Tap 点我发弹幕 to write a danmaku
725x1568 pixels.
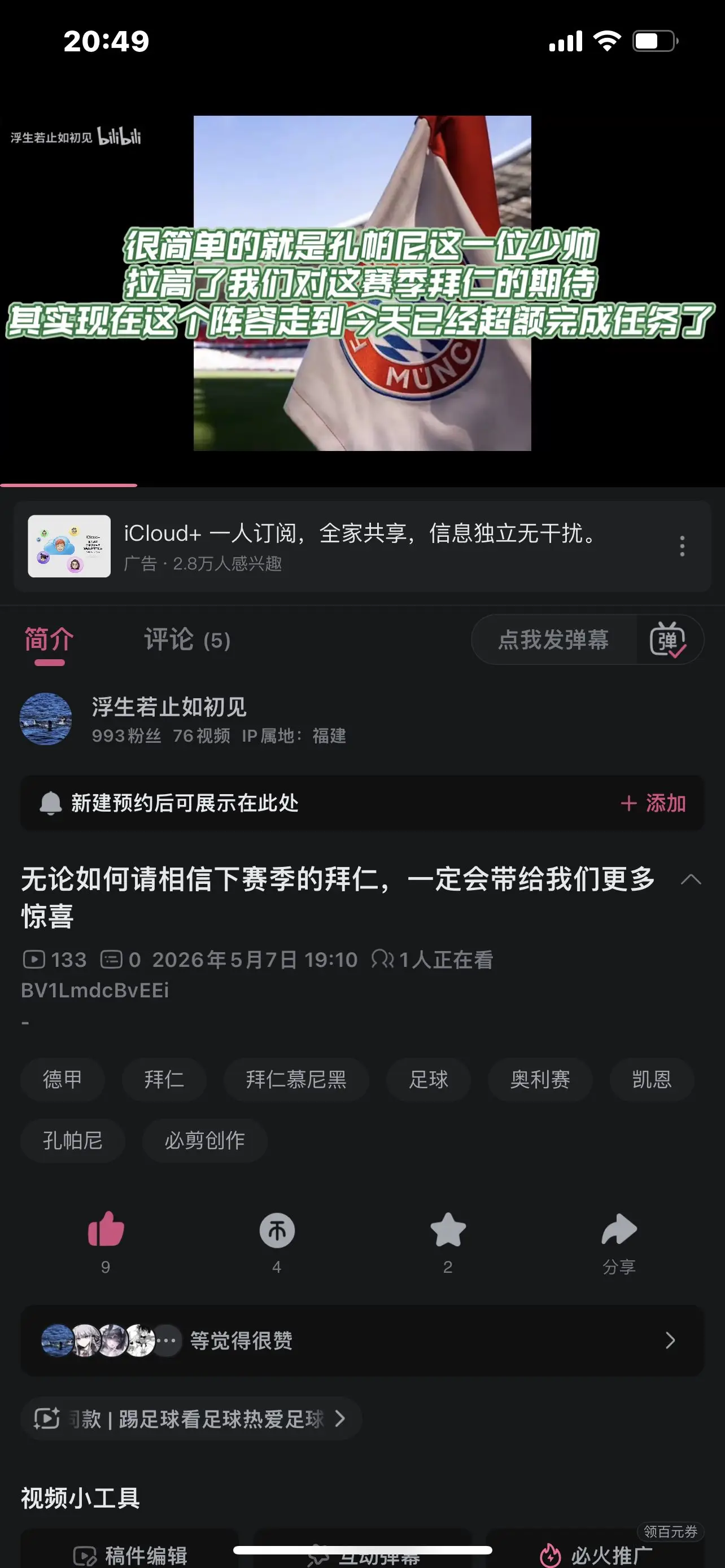click(553, 640)
